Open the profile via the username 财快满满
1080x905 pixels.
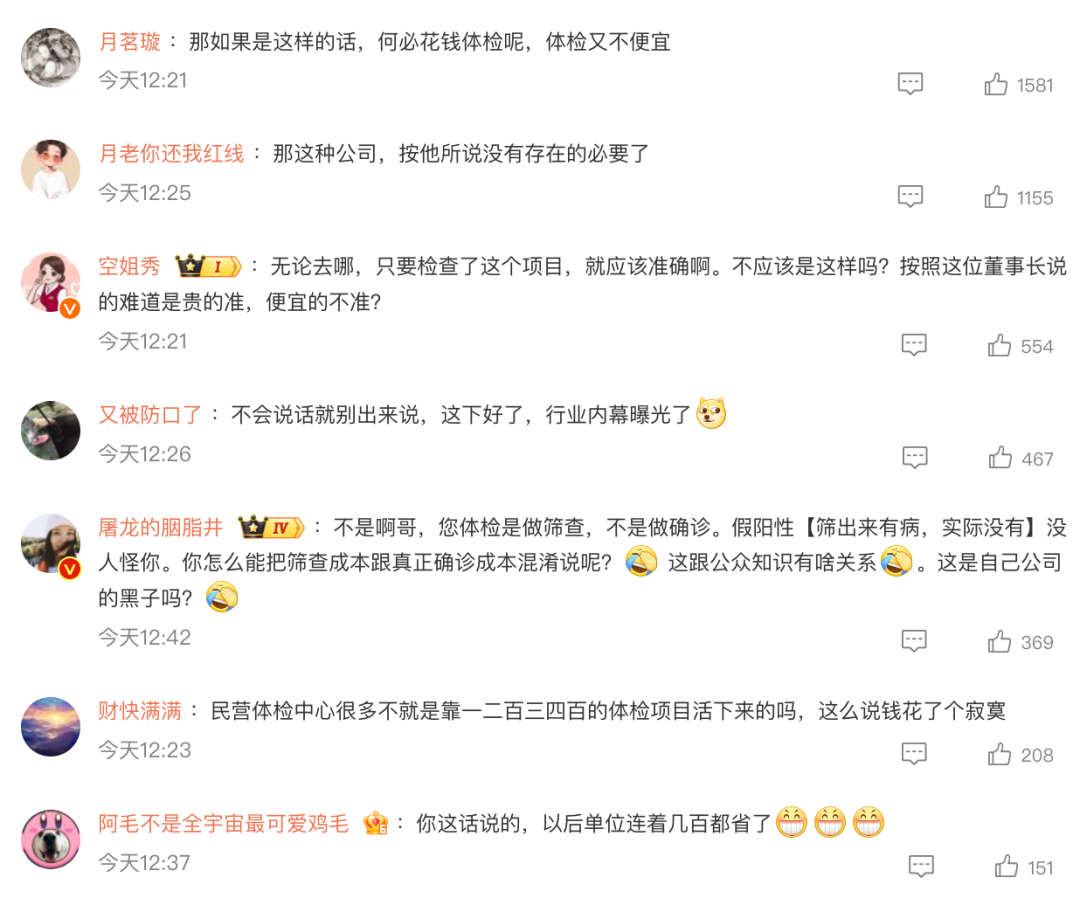click(x=140, y=711)
